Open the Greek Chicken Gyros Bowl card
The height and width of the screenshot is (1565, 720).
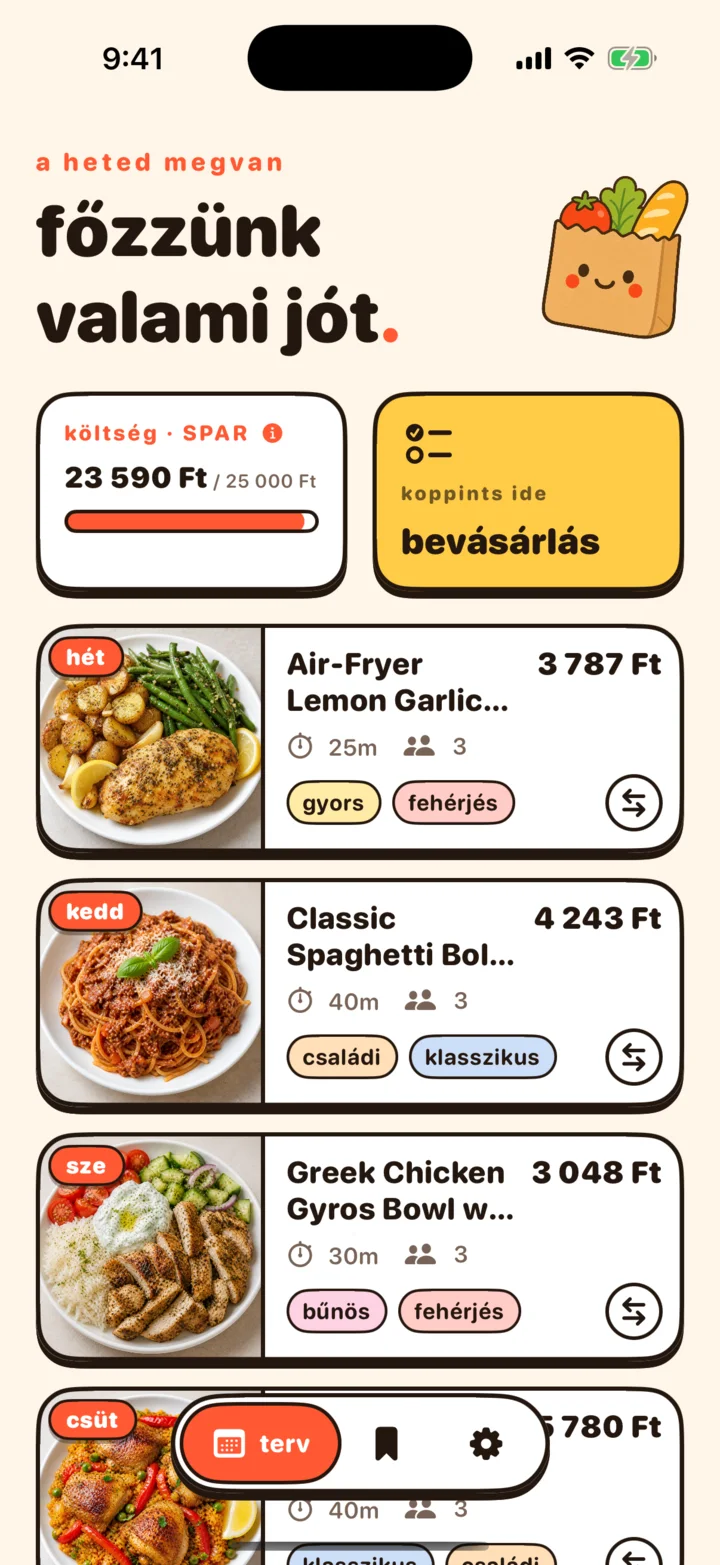360,1248
